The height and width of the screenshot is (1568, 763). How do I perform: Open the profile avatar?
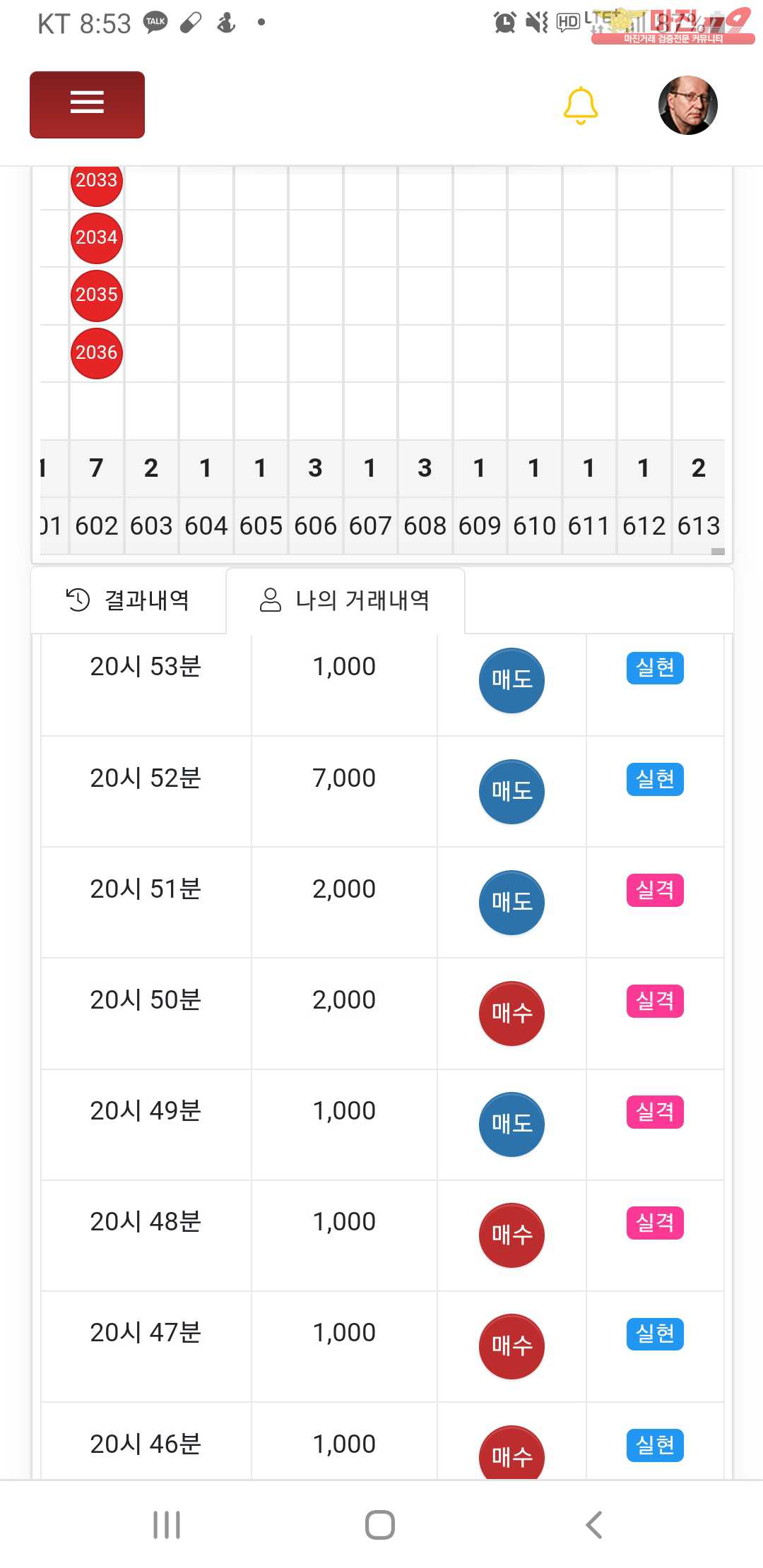(687, 106)
